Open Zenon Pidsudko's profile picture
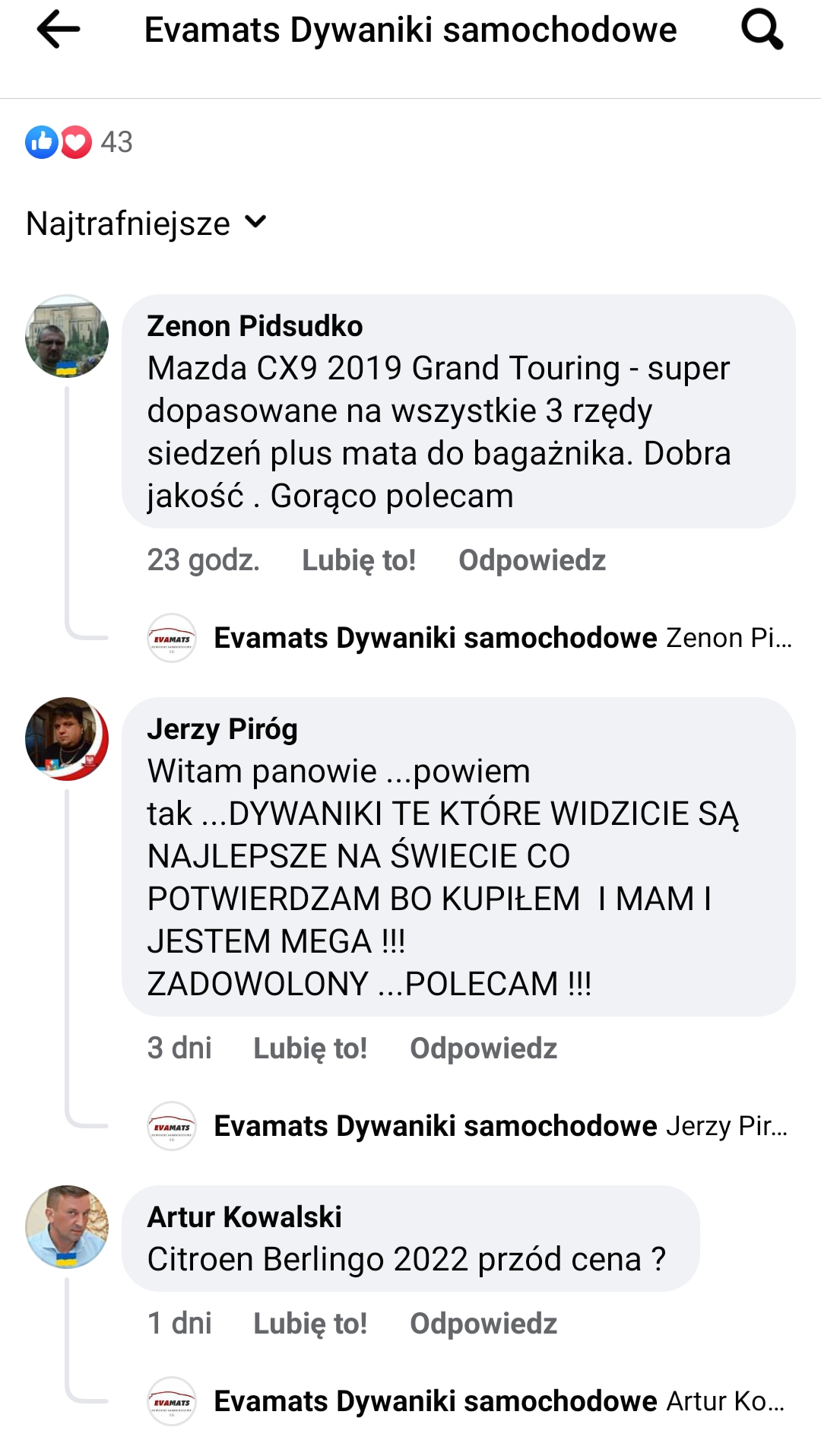Image resolution: width=821 pixels, height=1456 pixels. click(x=67, y=336)
